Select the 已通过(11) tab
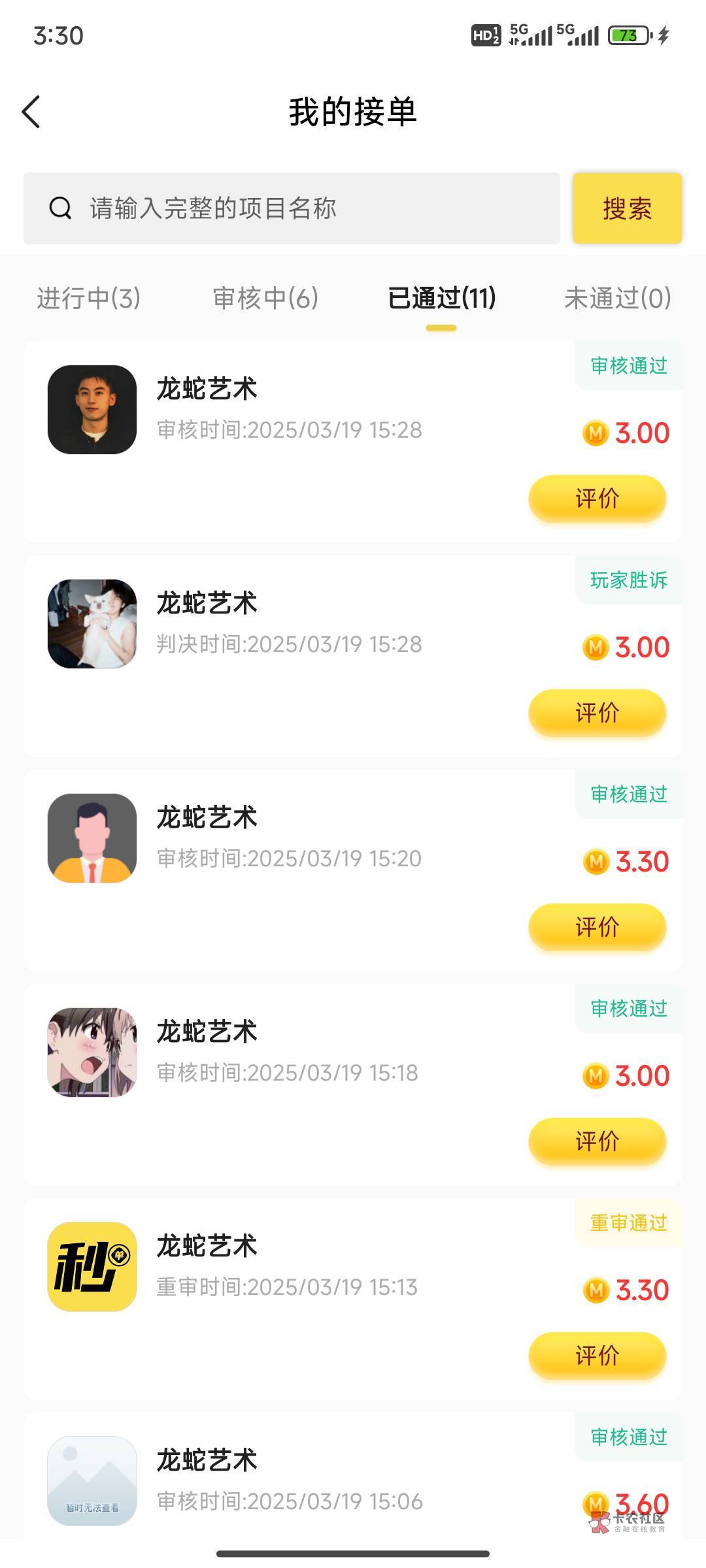 (442, 299)
